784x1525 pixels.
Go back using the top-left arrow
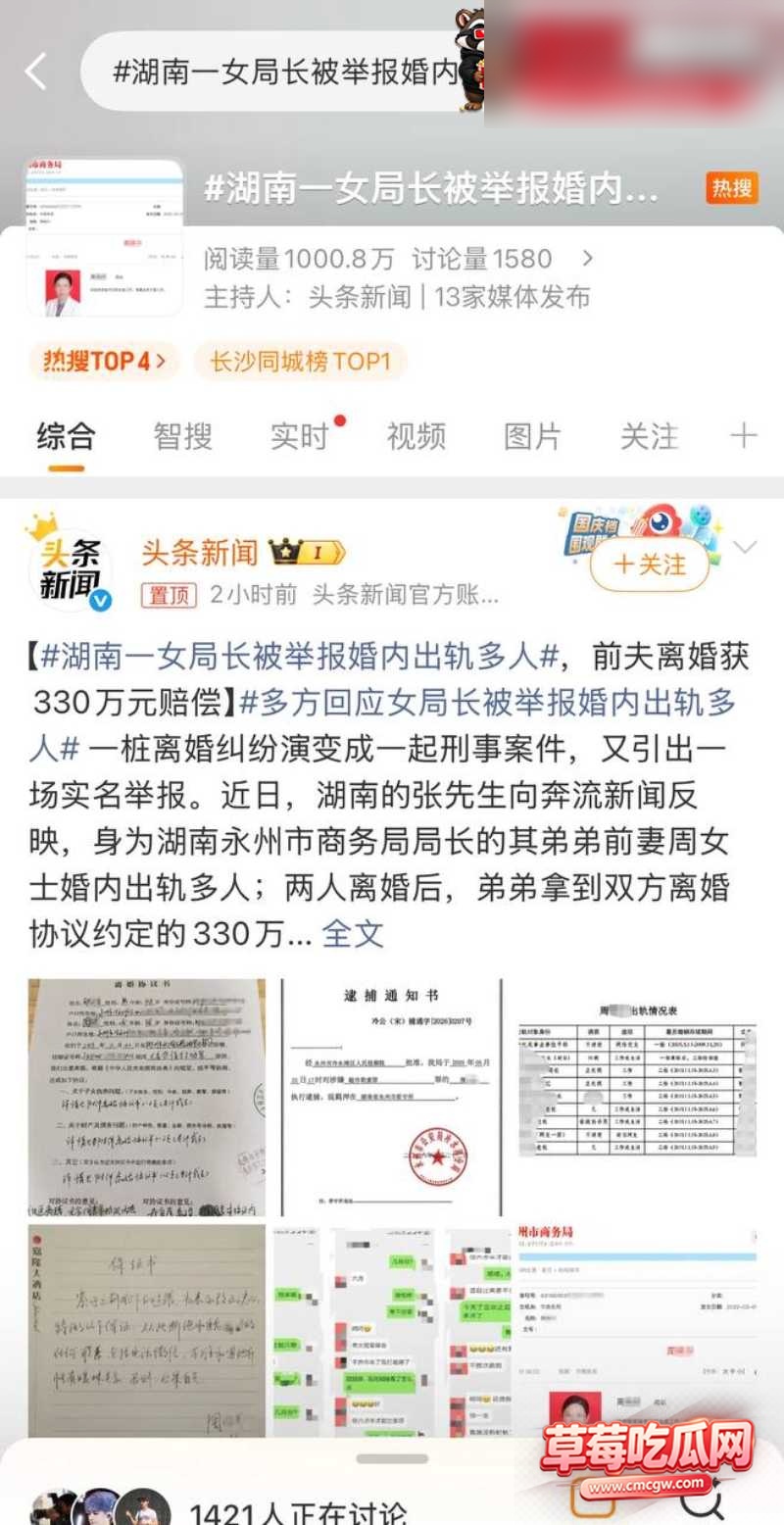(x=36, y=72)
